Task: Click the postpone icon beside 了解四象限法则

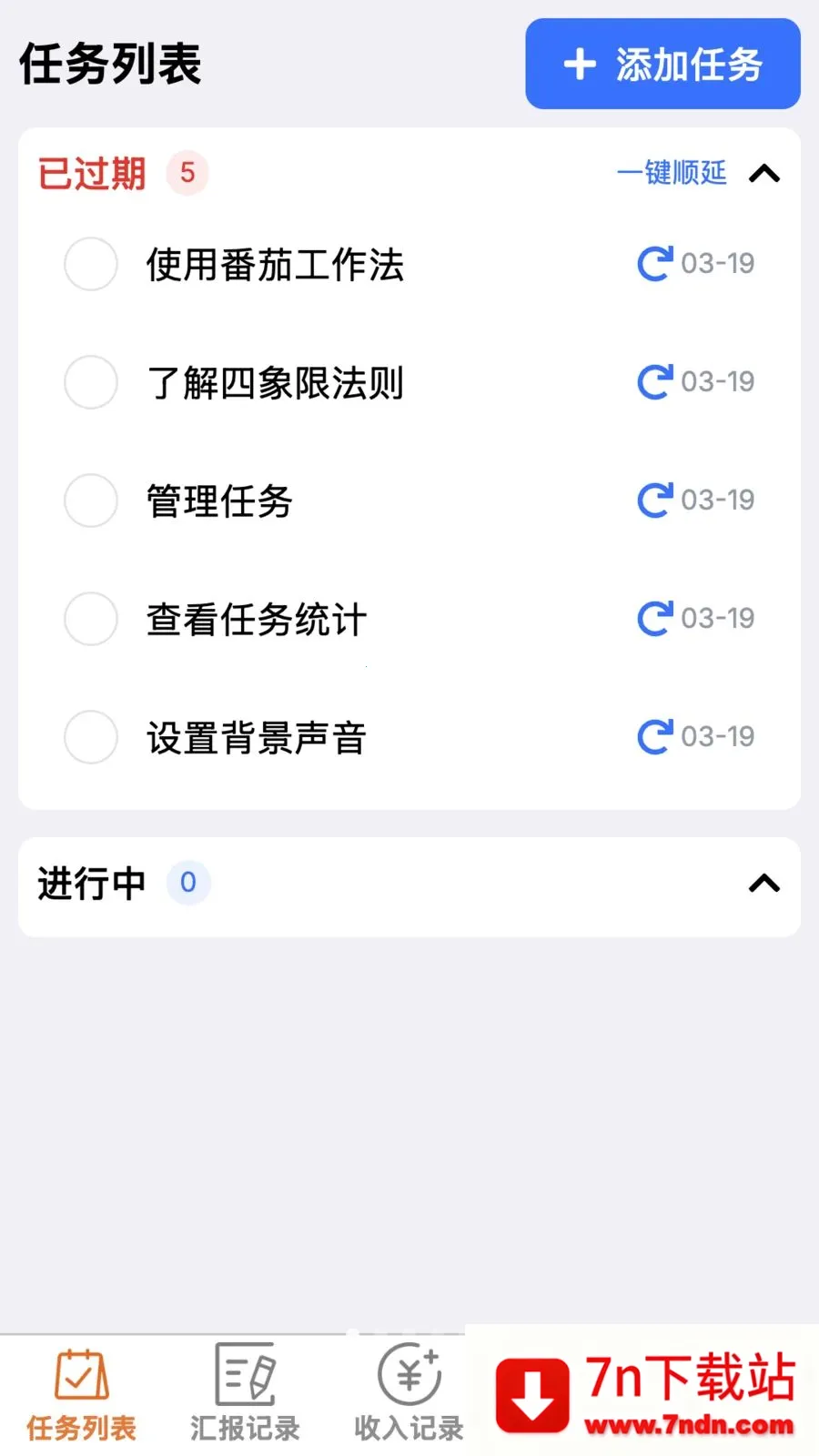Action: pos(653,382)
